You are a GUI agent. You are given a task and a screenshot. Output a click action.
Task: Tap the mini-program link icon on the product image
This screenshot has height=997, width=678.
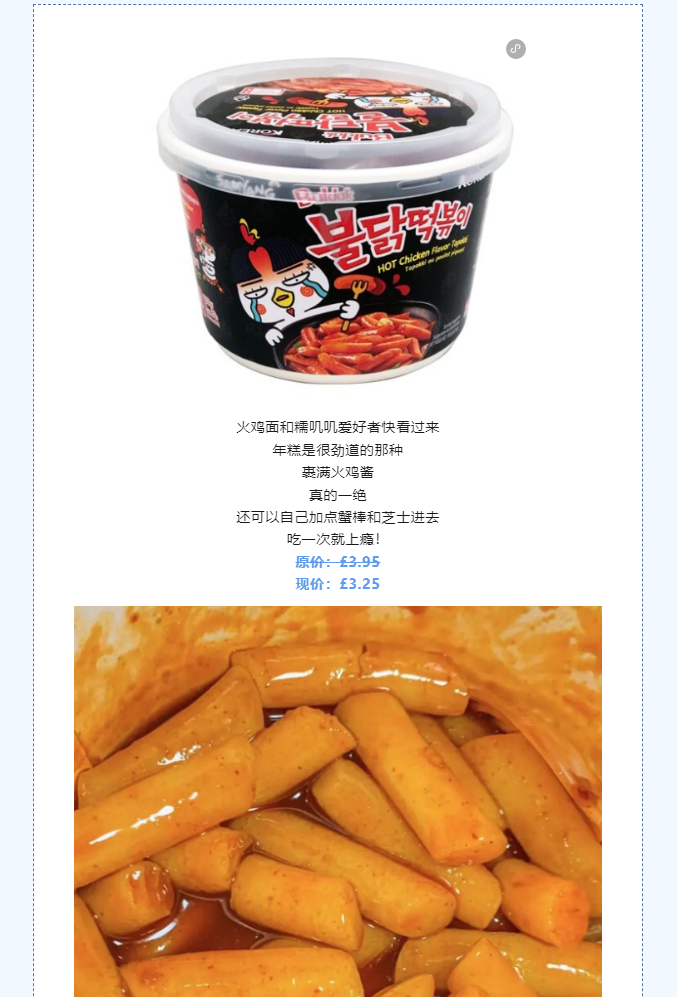[515, 49]
